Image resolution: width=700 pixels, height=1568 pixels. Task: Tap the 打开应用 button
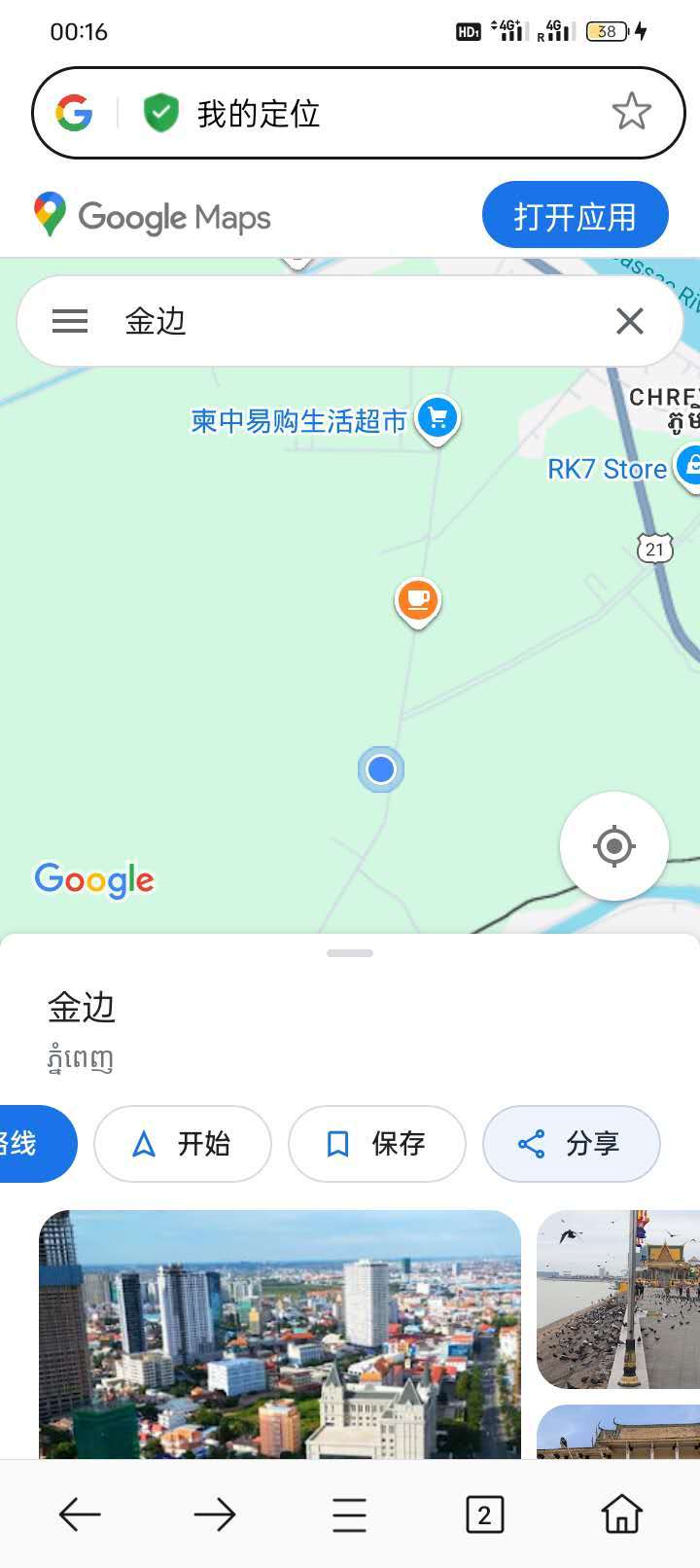(575, 216)
